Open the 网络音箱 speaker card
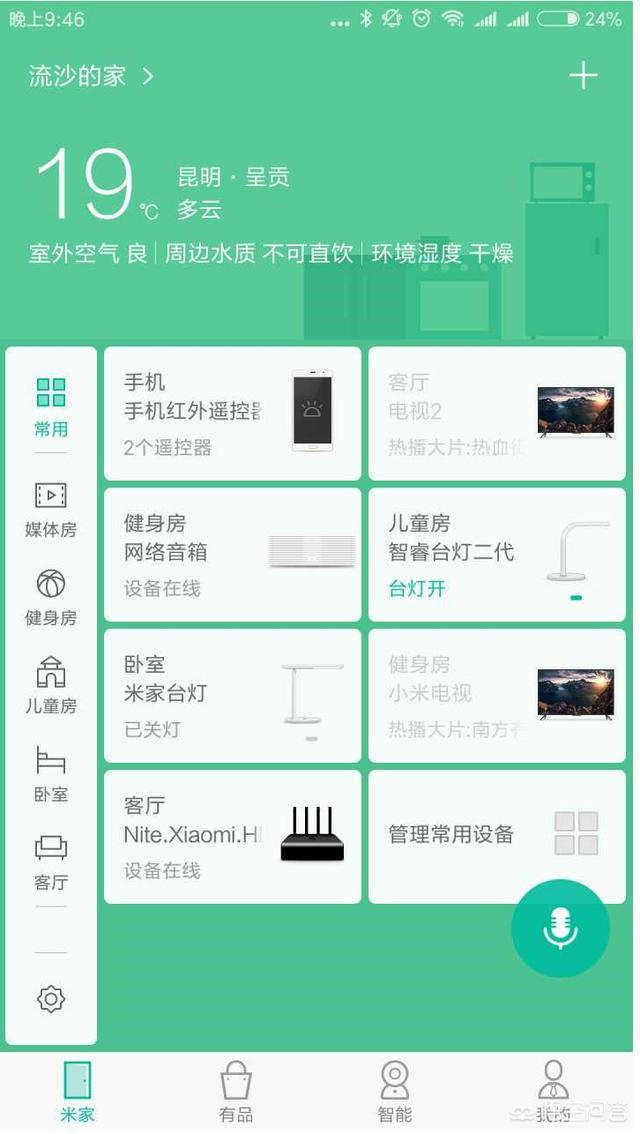This screenshot has width=640, height=1134. (232, 554)
